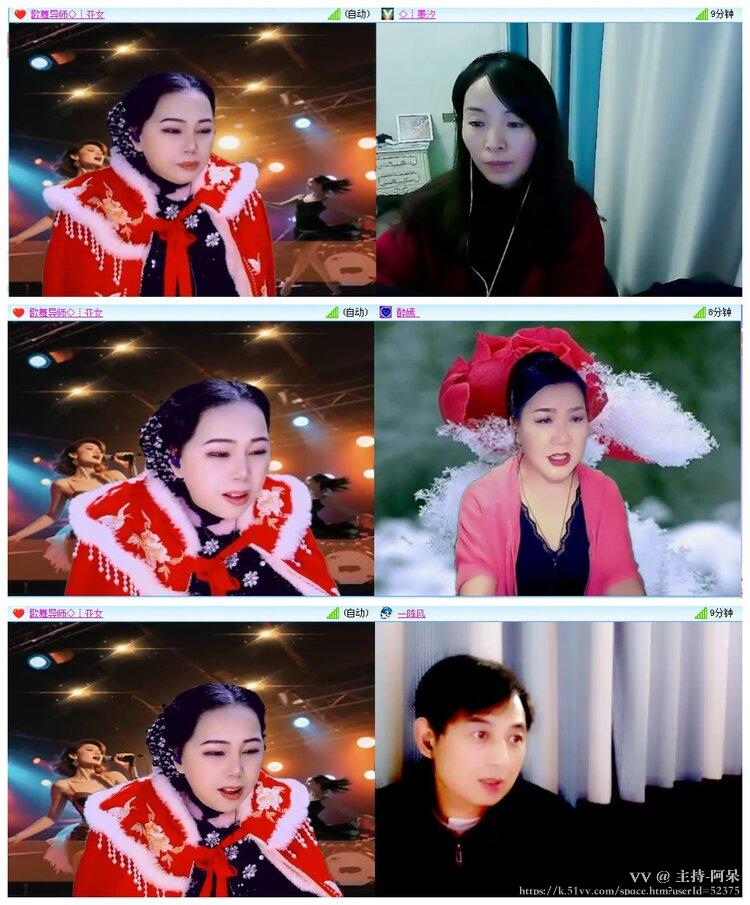Click the signal bars beside 墨汐's 9分钟 timer

(x=700, y=14)
